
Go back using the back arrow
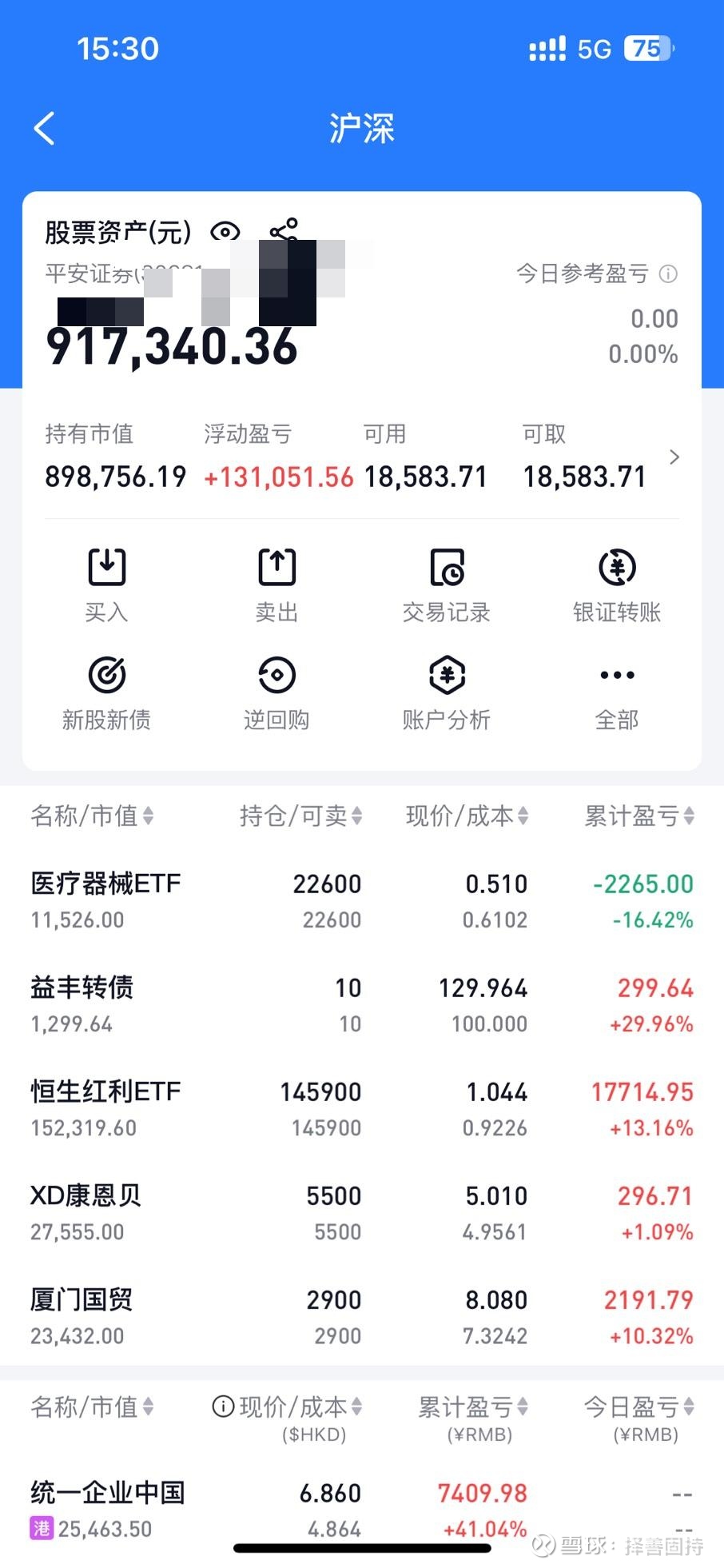(44, 129)
